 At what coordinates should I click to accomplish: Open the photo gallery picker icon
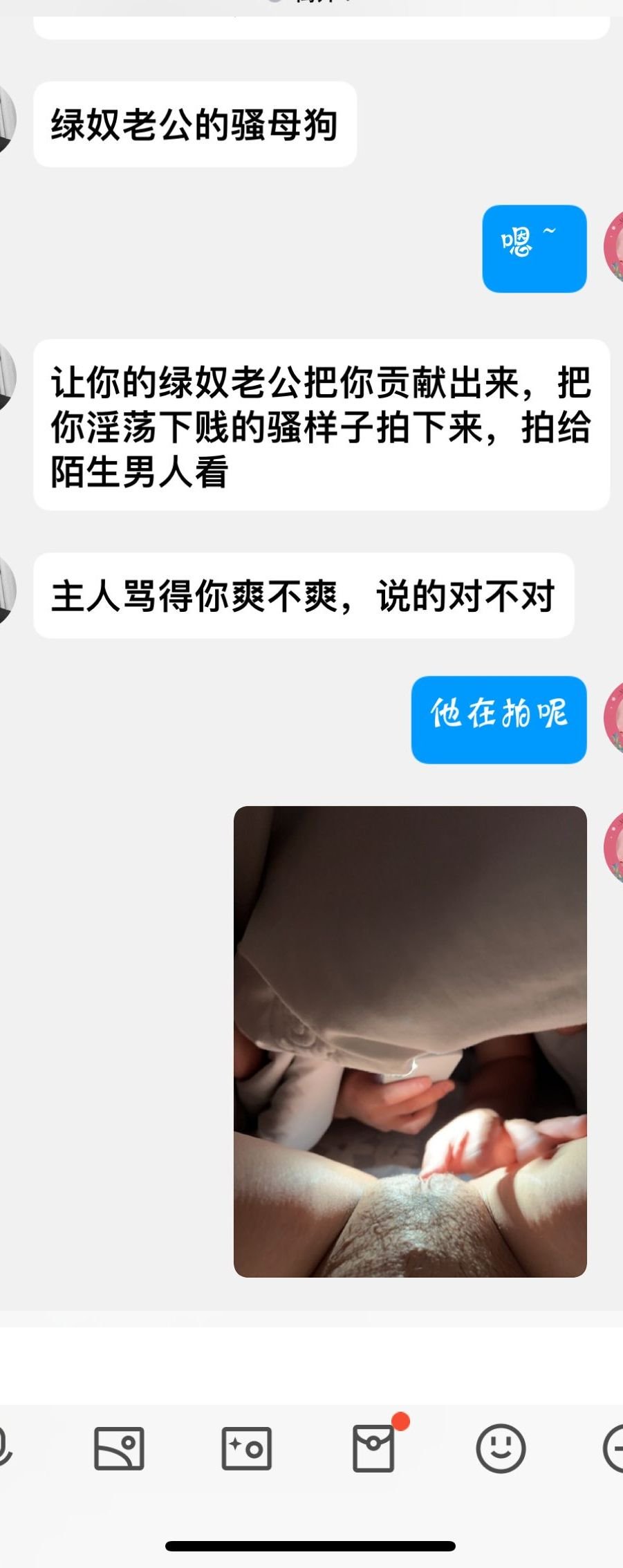tap(119, 1448)
